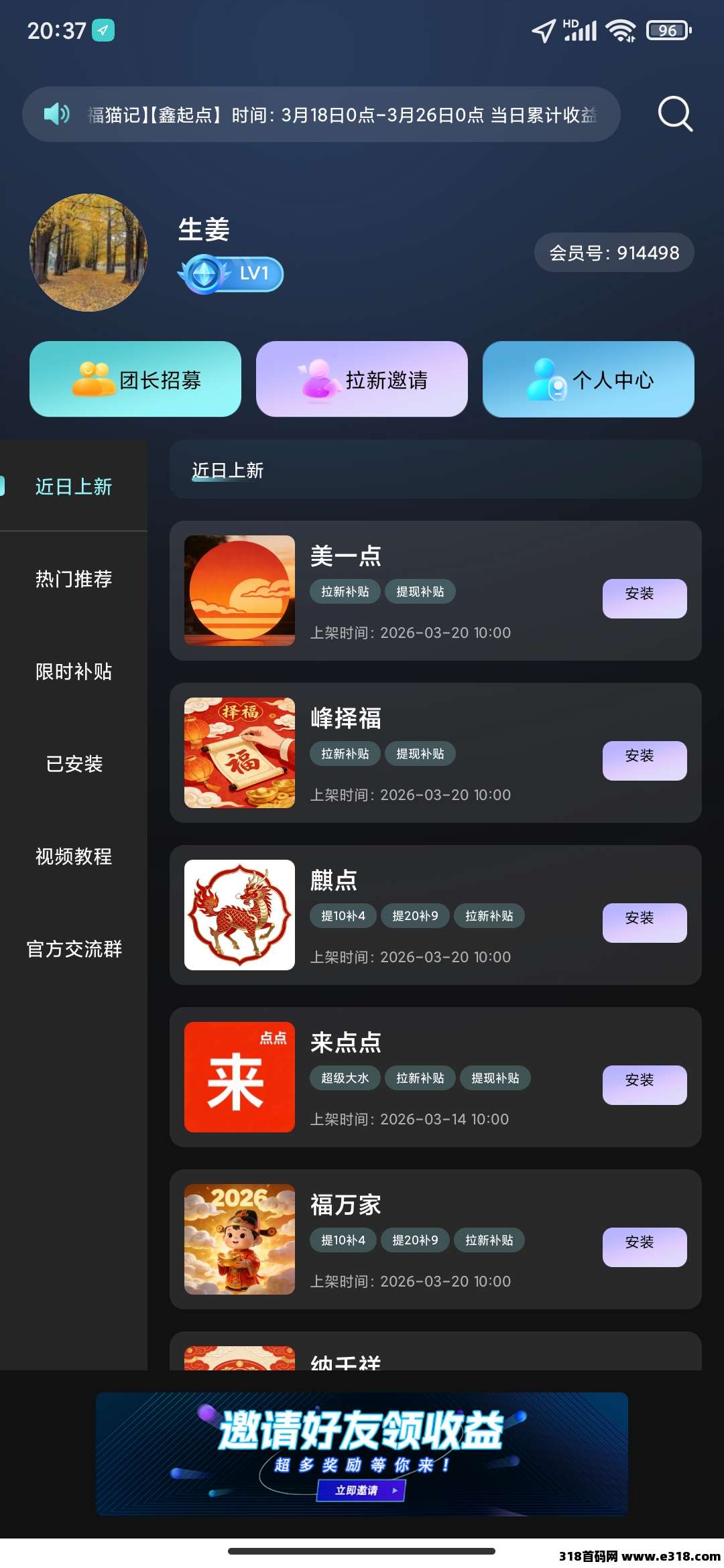The height and width of the screenshot is (1568, 724).
Task: Open search with the magnifier icon
Action: point(675,113)
